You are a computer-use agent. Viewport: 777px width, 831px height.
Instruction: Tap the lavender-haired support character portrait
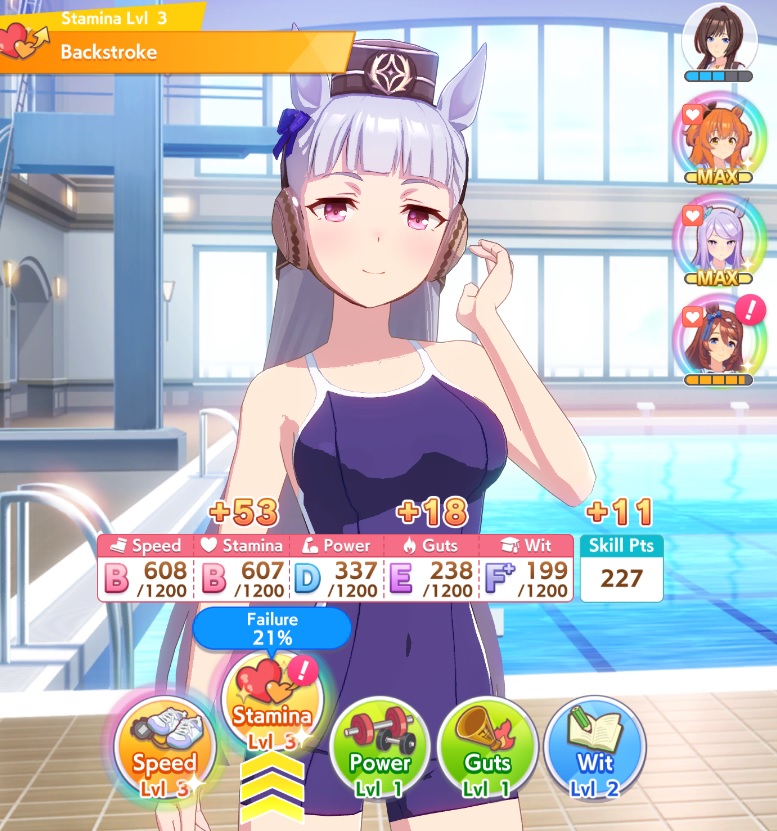point(719,236)
